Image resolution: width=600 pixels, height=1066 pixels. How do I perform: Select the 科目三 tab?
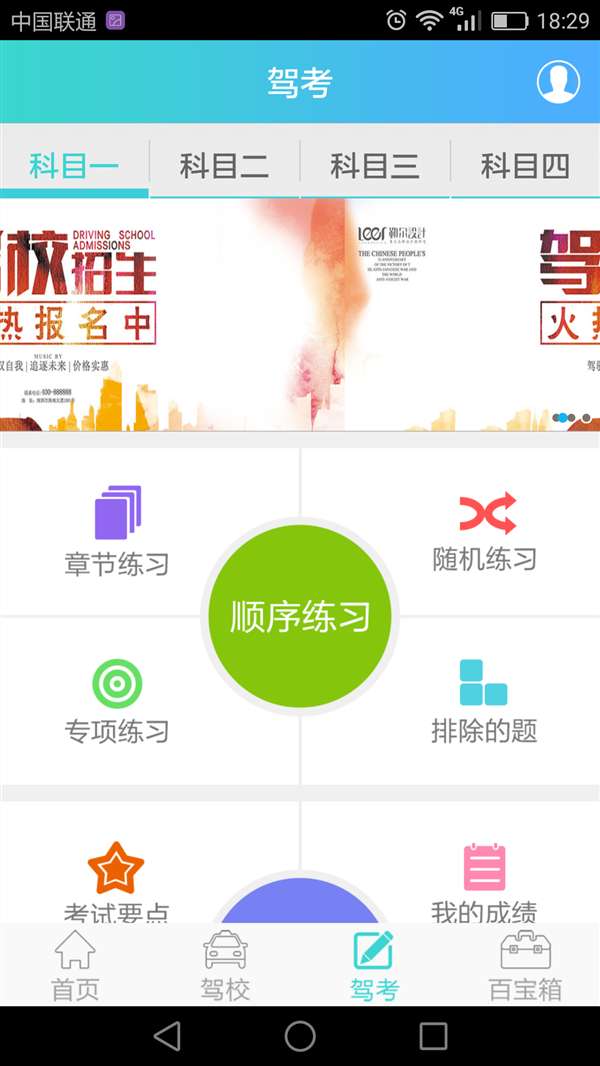[375, 165]
